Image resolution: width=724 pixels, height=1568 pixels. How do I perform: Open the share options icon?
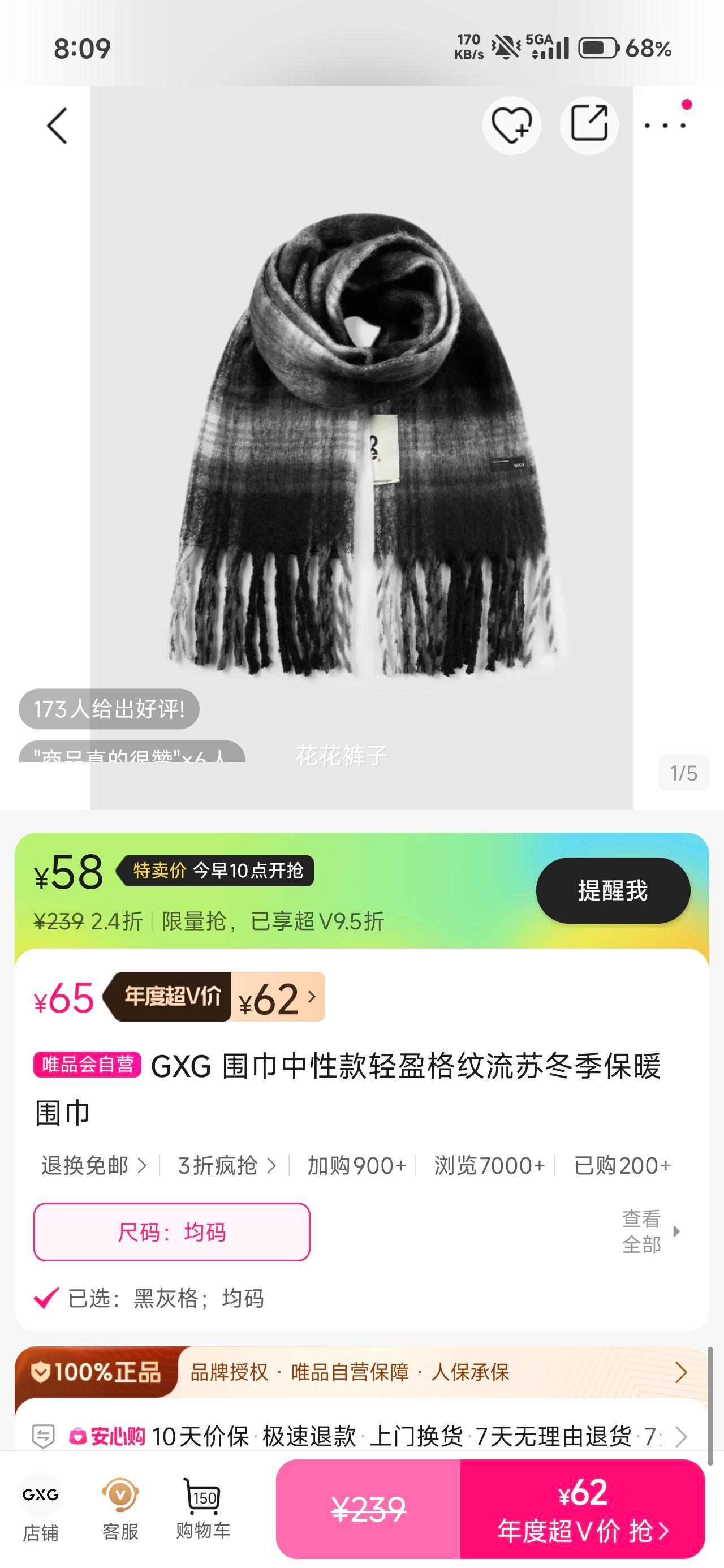588,125
